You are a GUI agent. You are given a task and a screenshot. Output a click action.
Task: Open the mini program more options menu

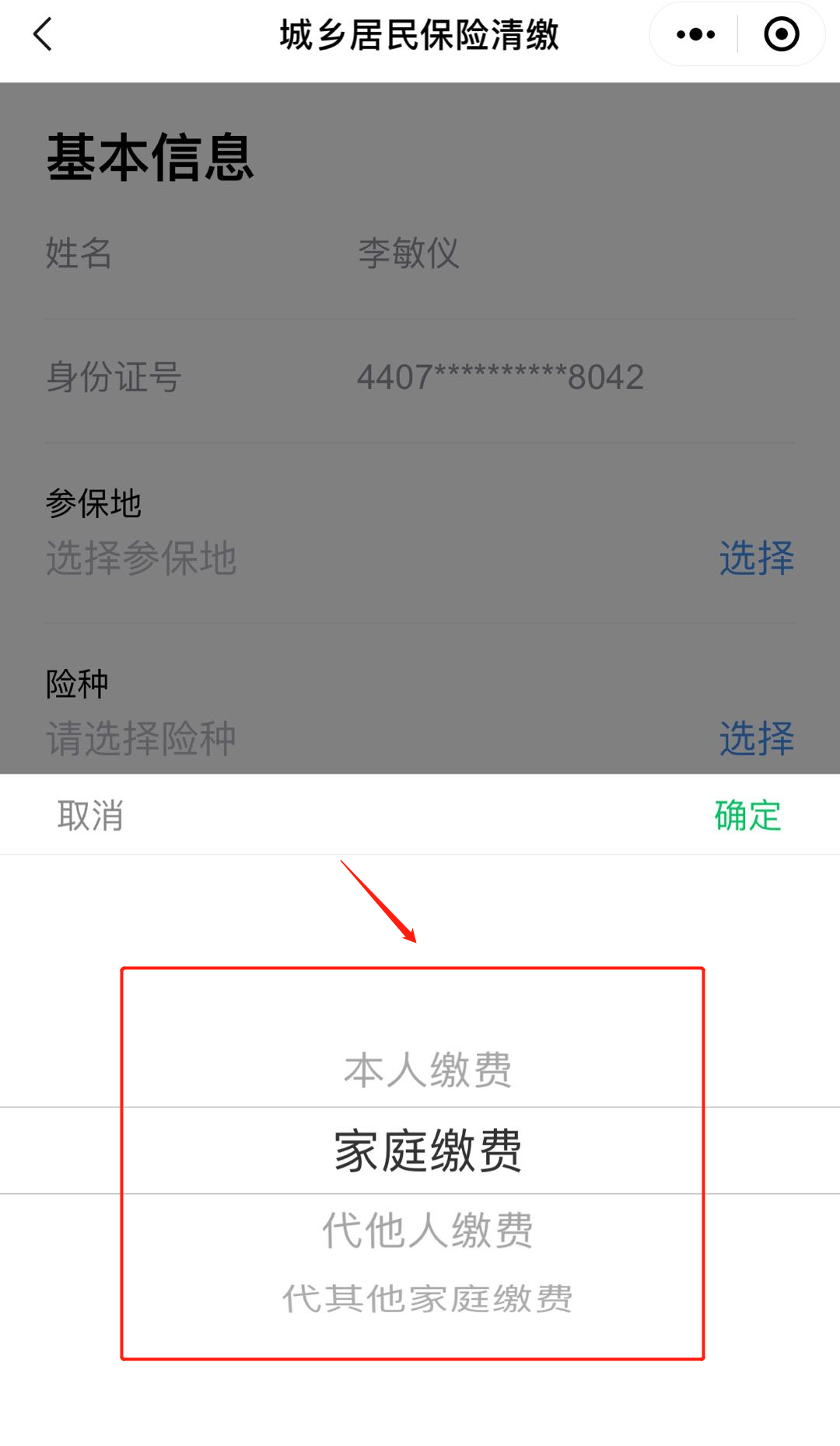[695, 35]
